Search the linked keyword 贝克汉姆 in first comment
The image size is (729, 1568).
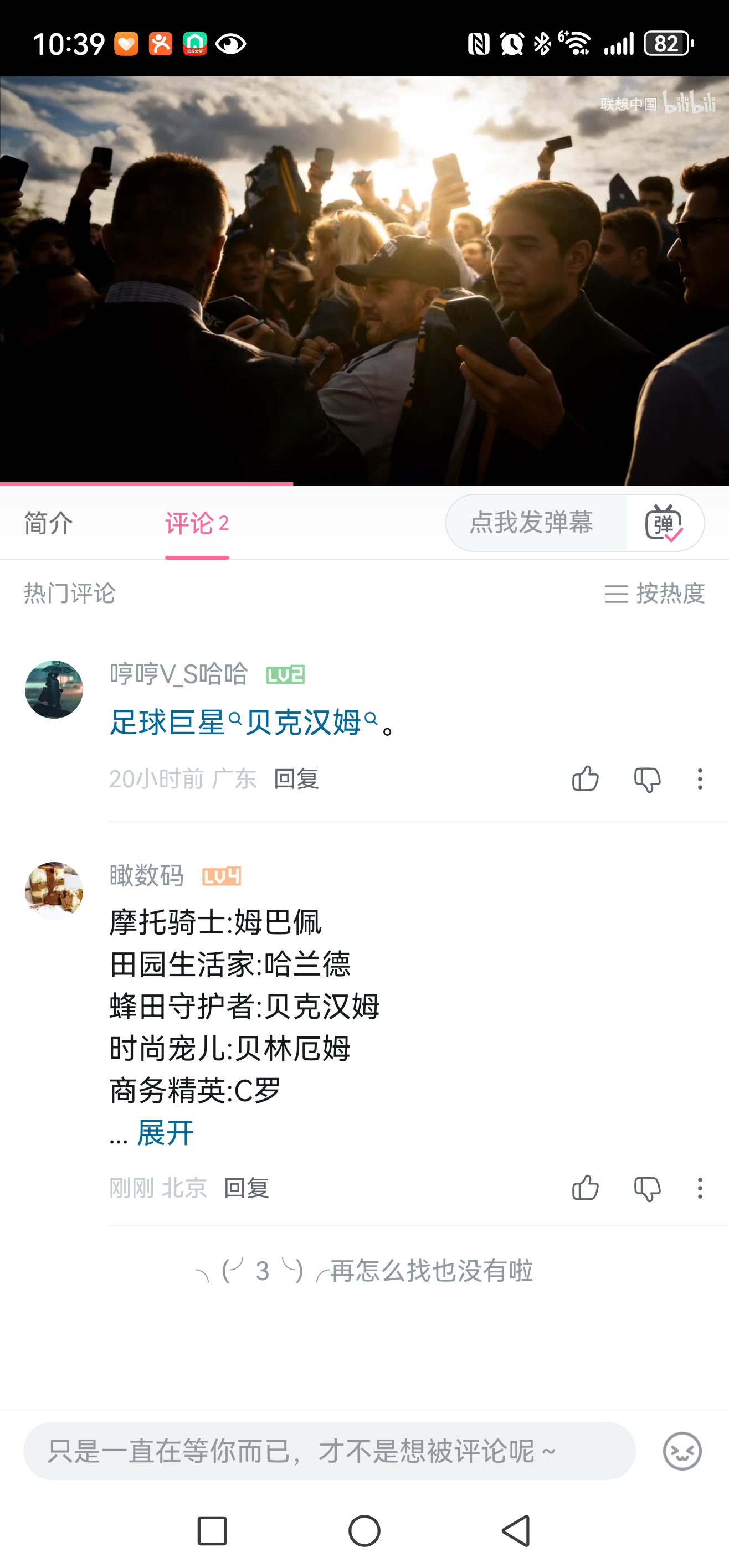[305, 723]
